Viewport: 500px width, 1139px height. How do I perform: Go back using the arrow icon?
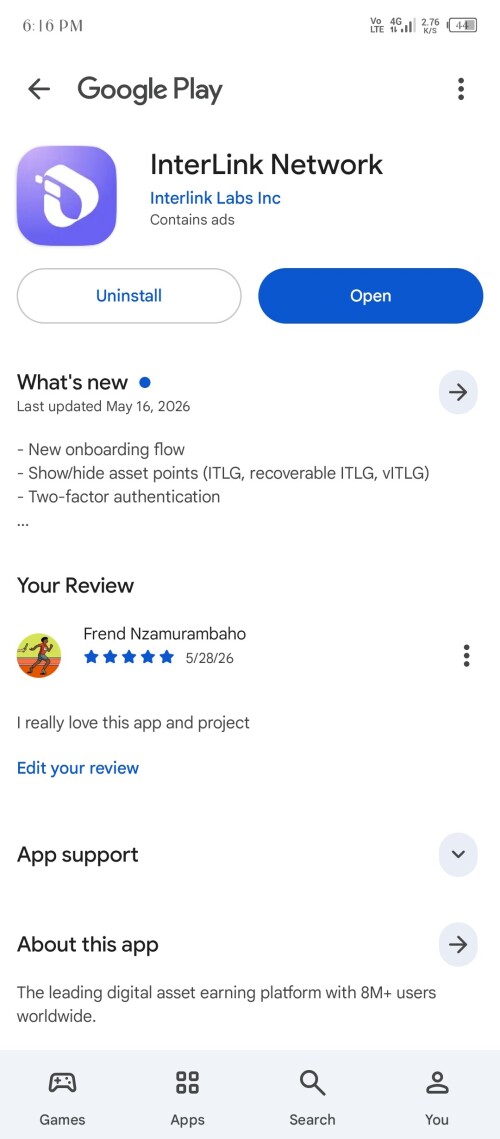pyautogui.click(x=39, y=89)
